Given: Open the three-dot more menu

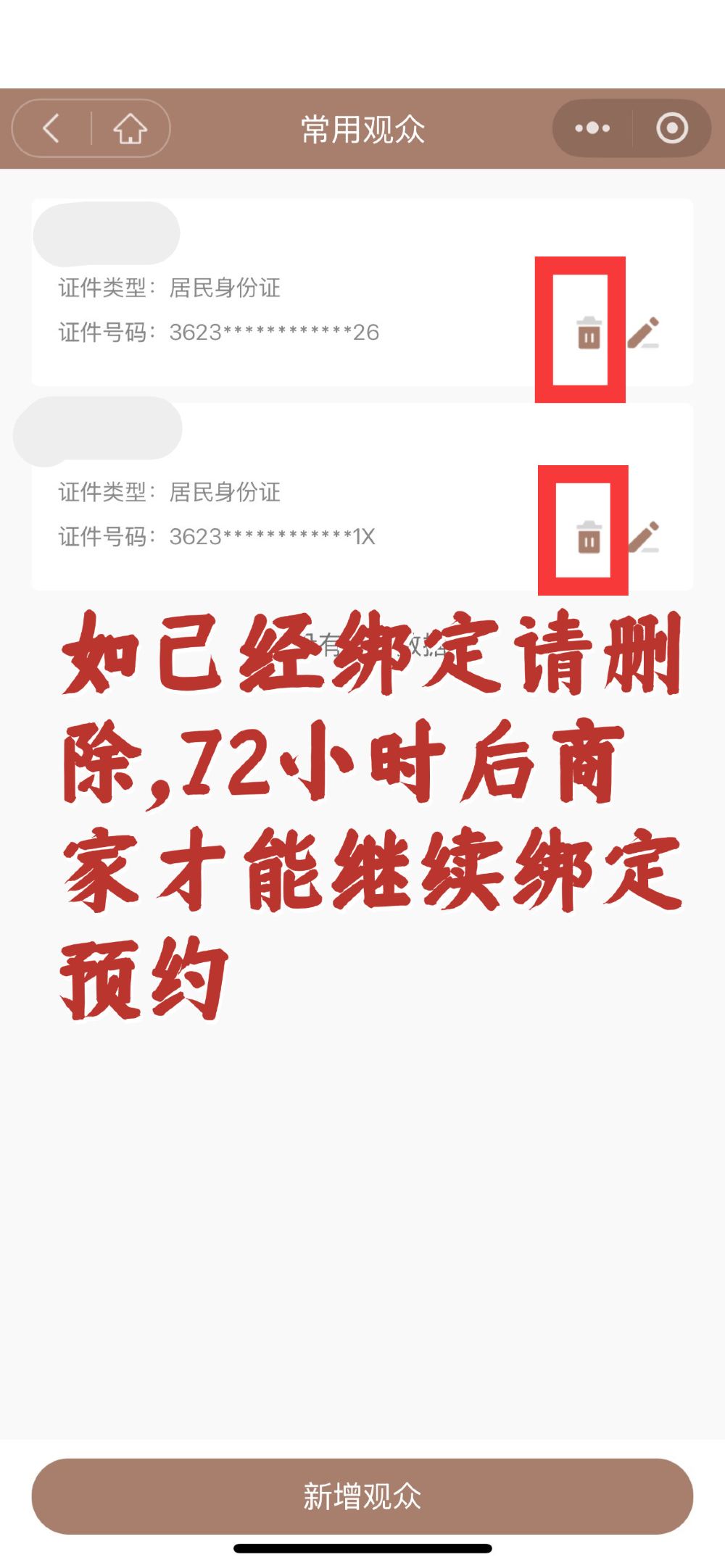Looking at the screenshot, I should [x=592, y=129].
